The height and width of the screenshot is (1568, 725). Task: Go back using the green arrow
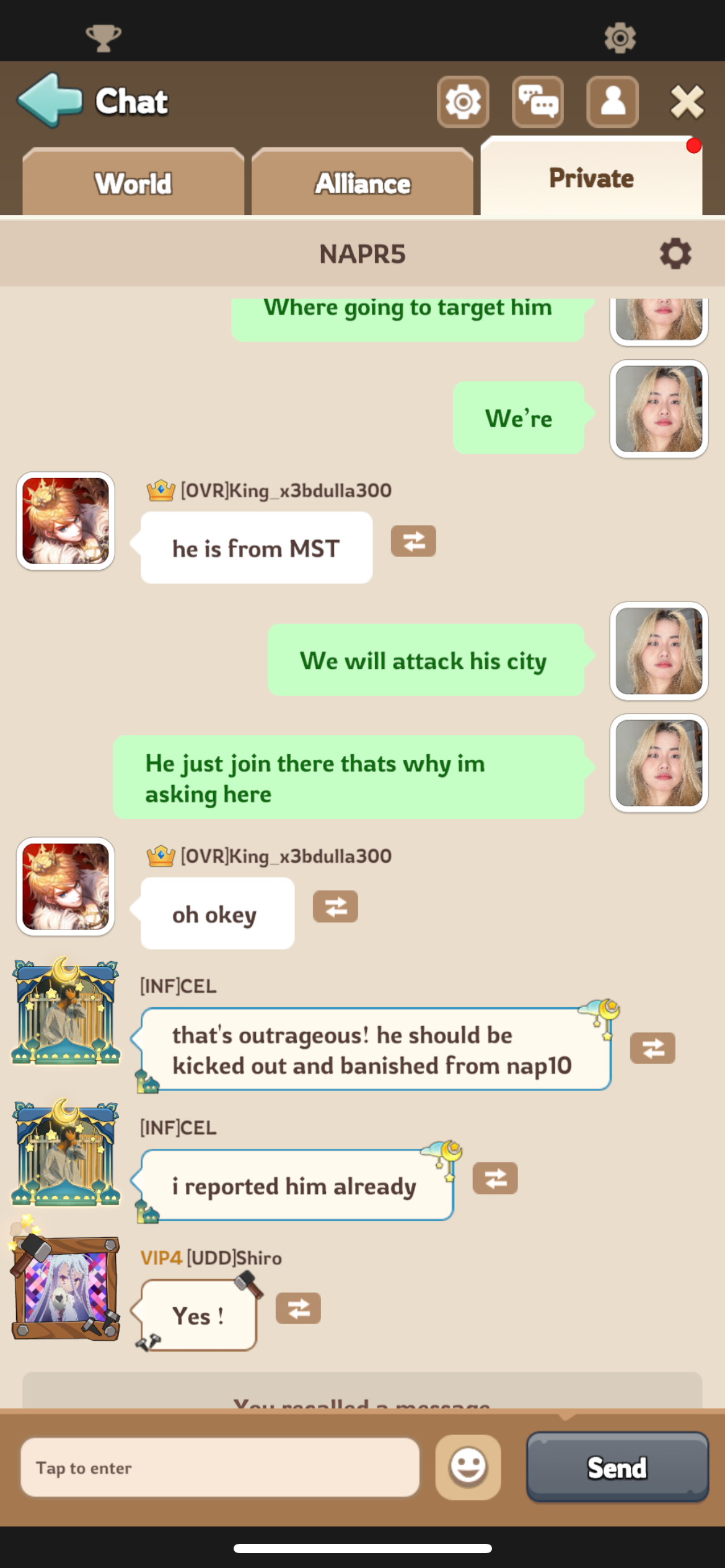50,100
